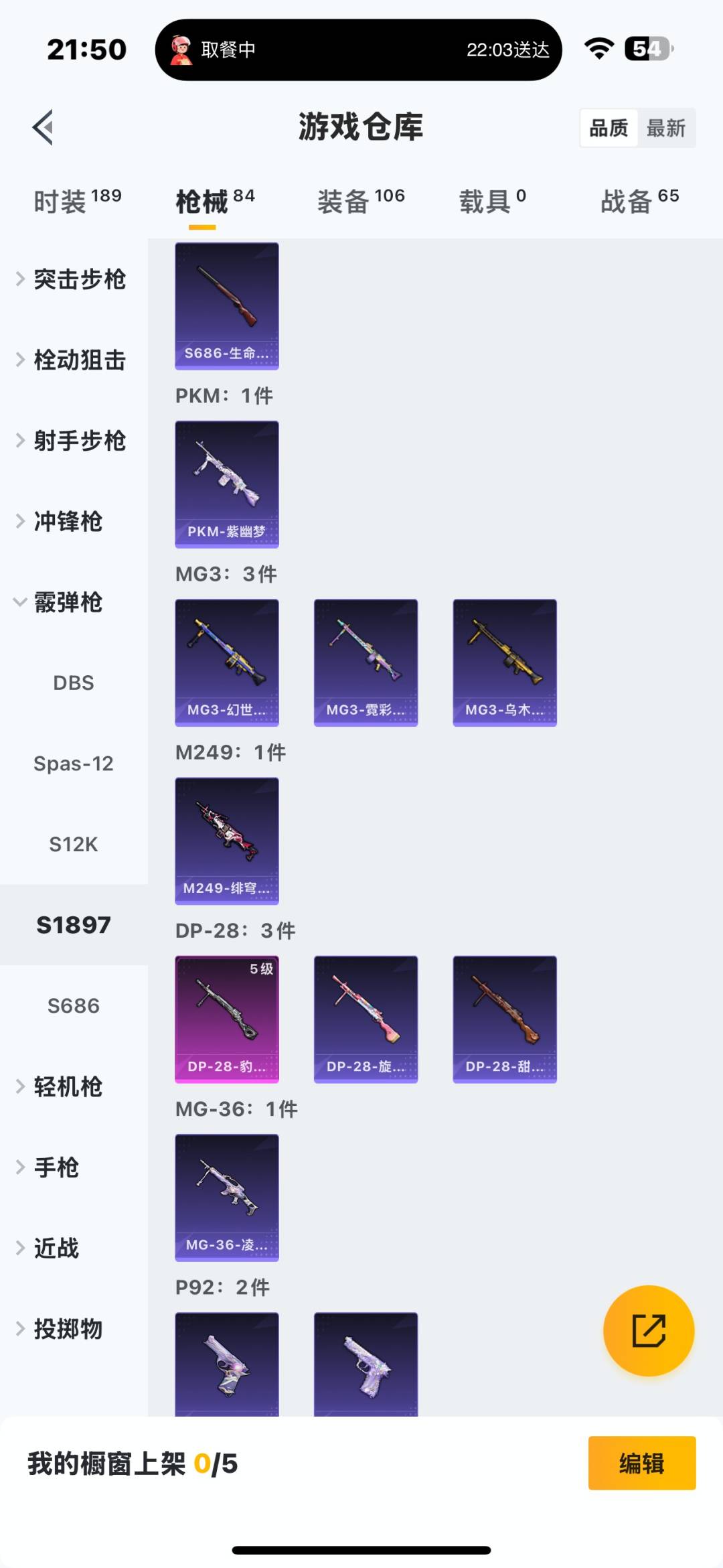Tap the 编辑 button

tap(641, 1464)
